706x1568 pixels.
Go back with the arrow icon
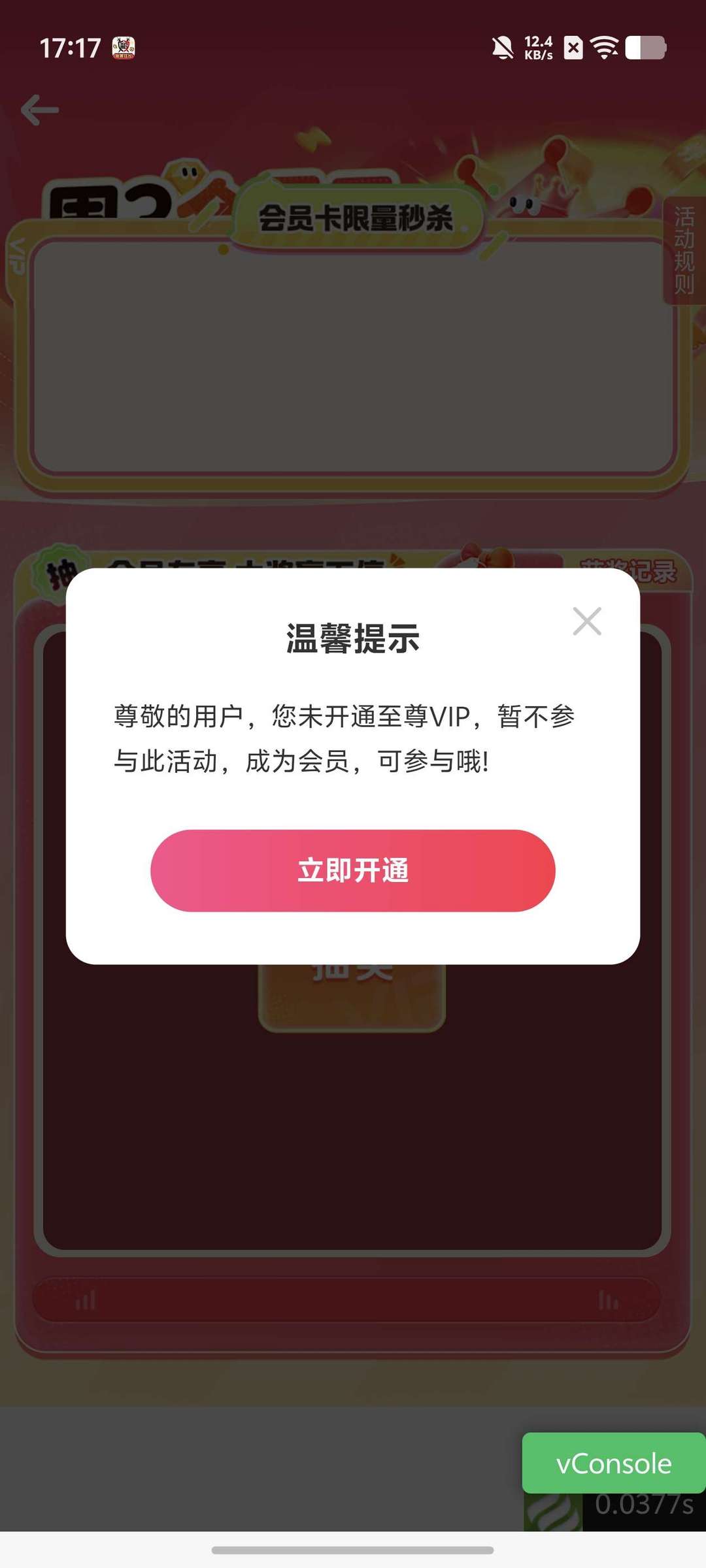tap(40, 110)
